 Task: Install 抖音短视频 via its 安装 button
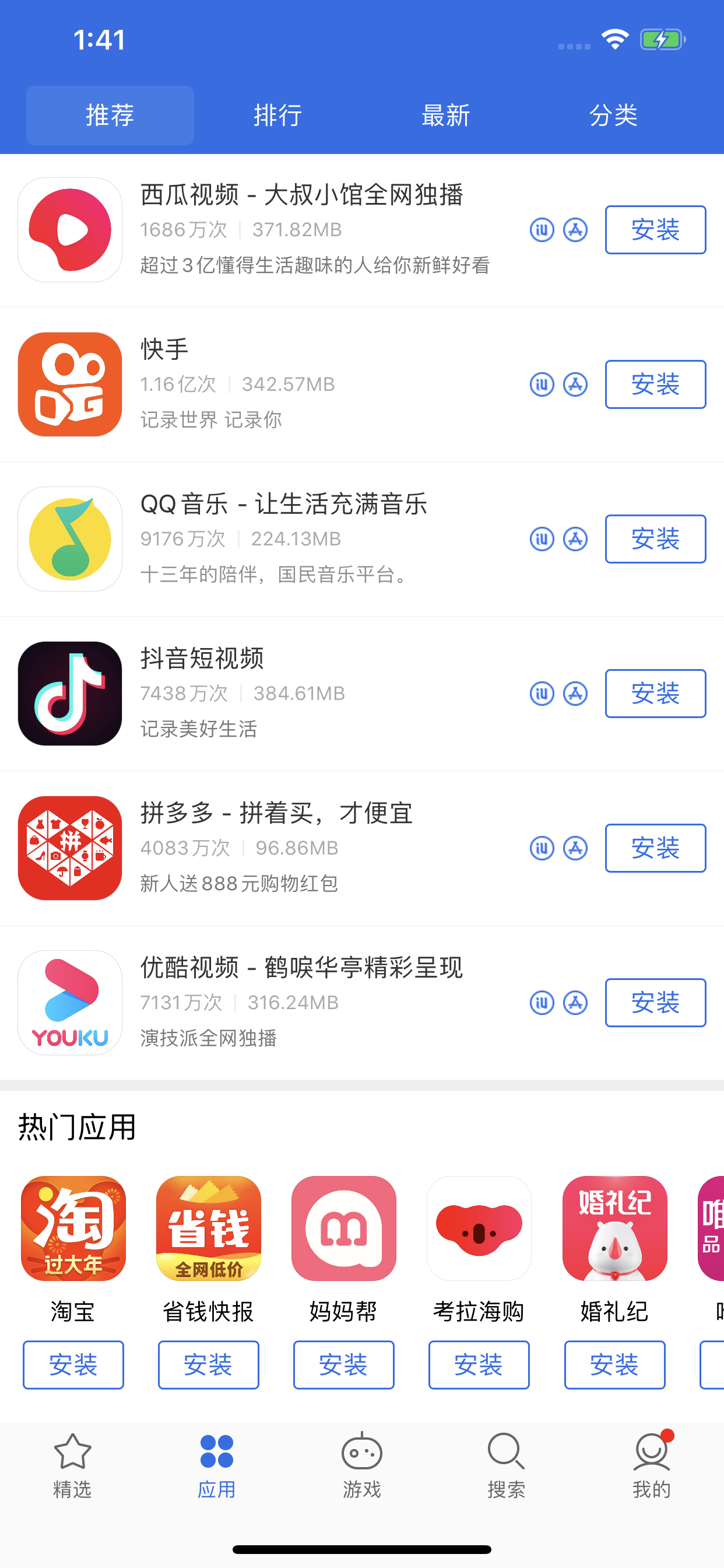(655, 694)
